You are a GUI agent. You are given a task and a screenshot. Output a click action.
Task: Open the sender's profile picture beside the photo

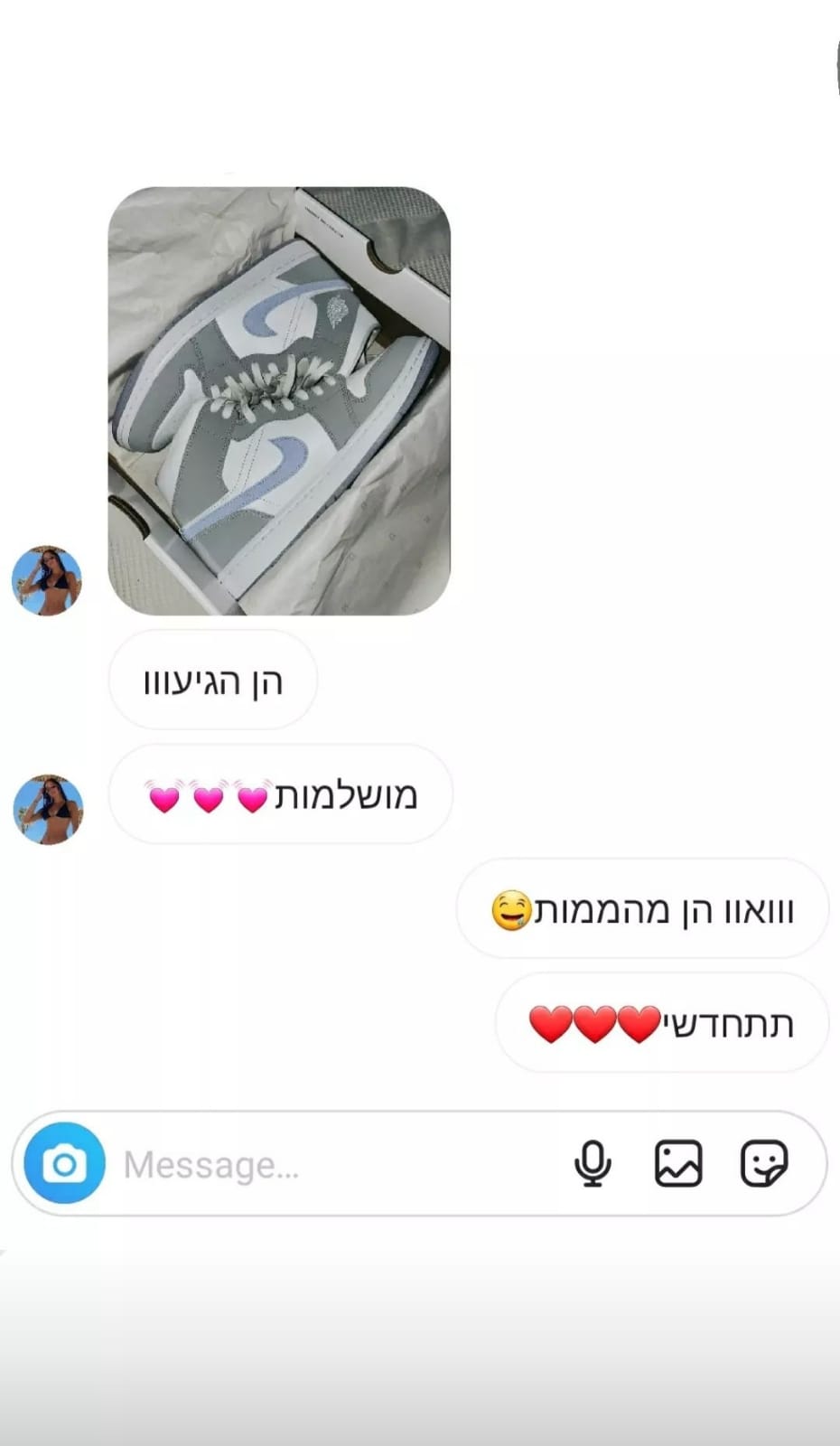click(47, 581)
